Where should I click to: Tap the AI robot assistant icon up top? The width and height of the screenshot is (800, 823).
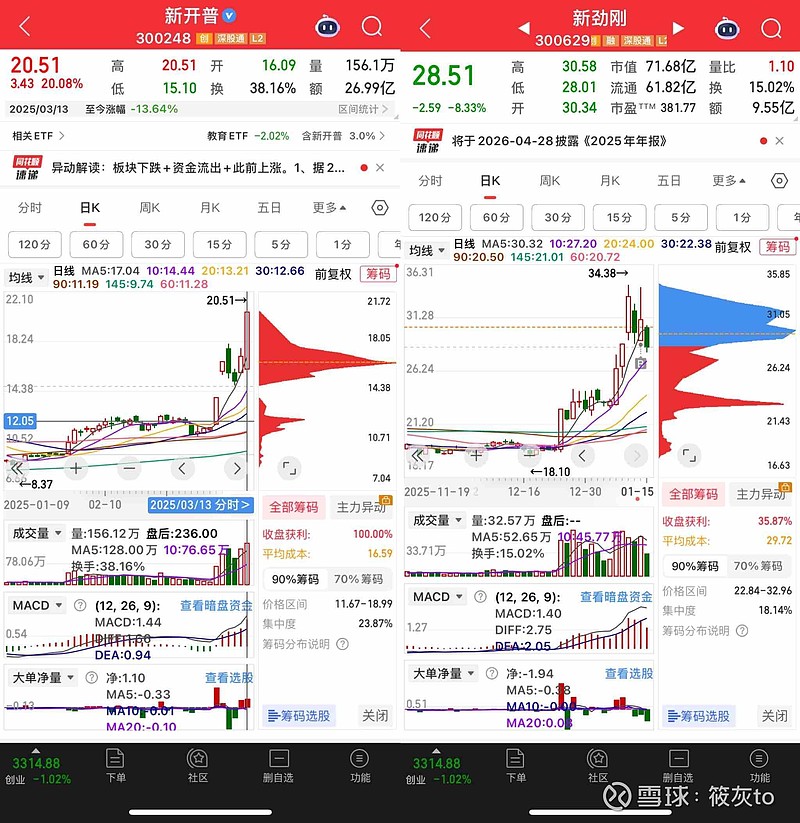tap(327, 27)
